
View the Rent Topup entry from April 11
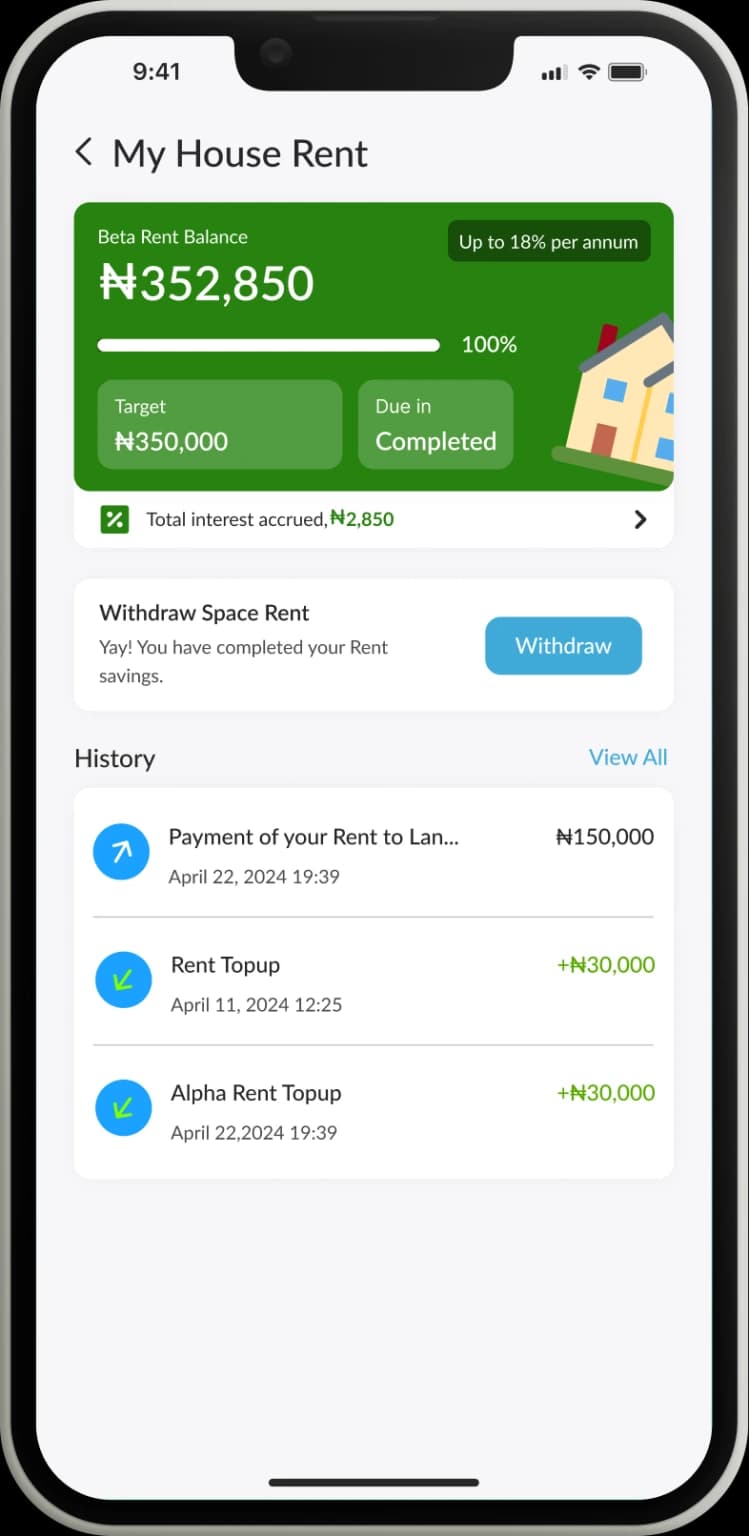click(373, 981)
